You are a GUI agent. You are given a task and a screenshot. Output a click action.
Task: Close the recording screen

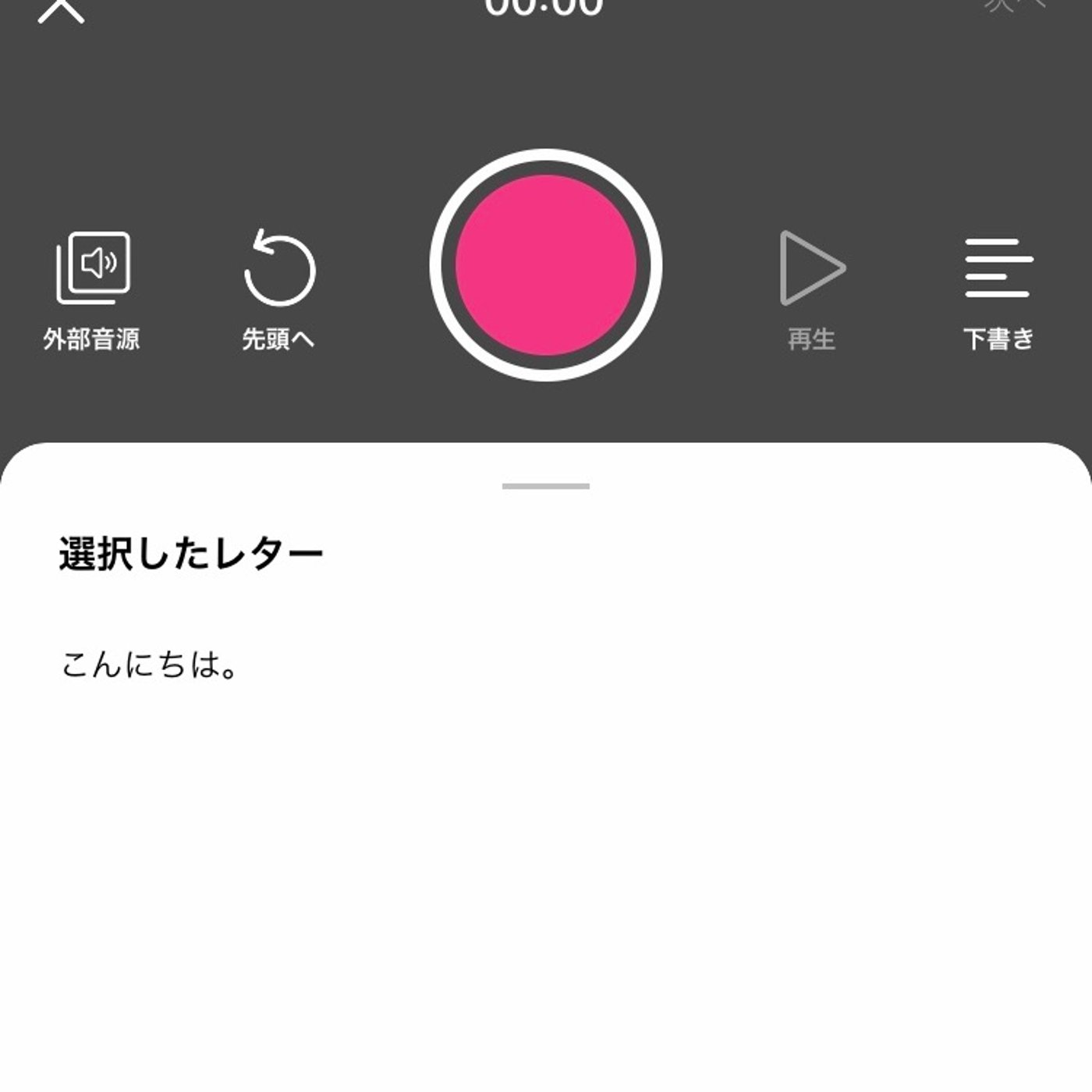click(x=61, y=9)
